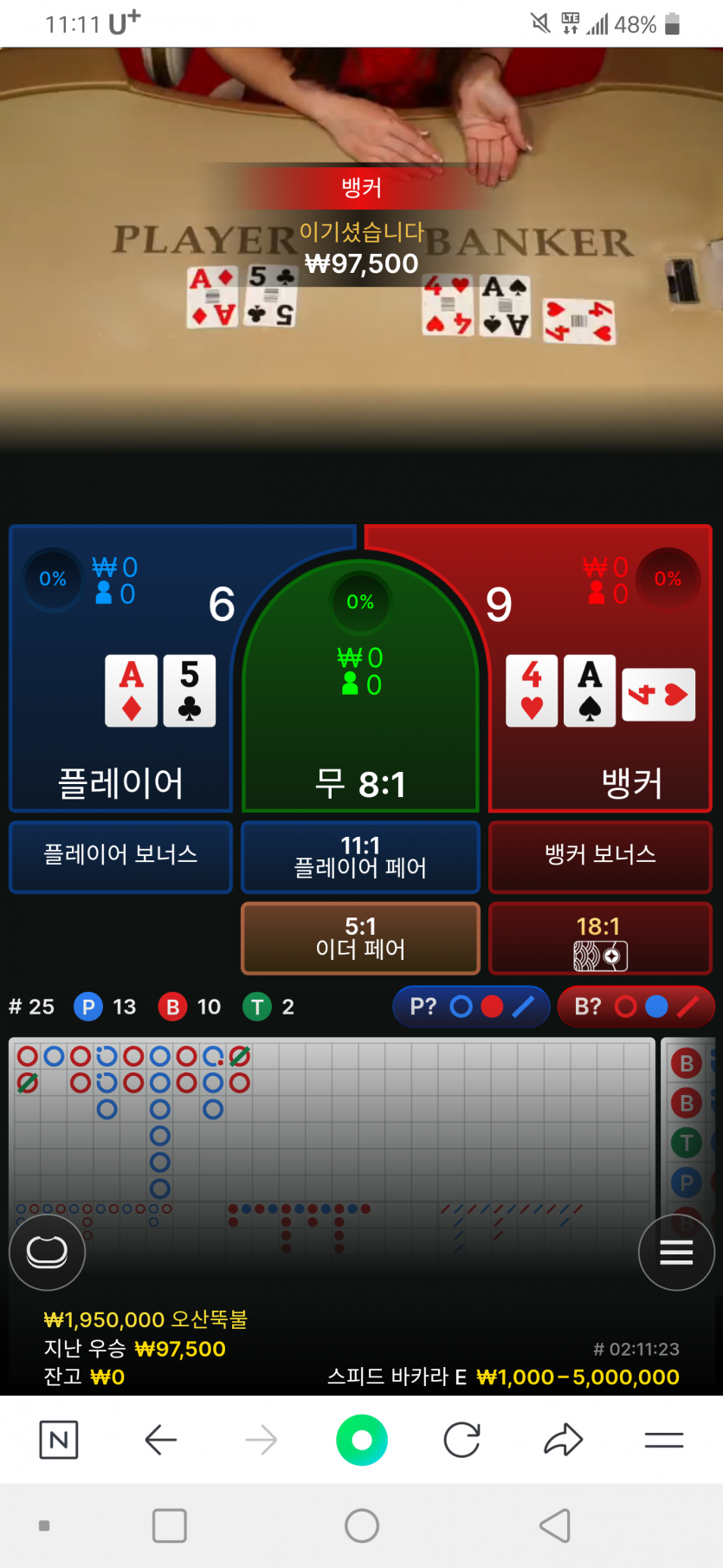Choose the 5:1 이더 페어 bet
Viewport: 723px width, 1568px height.
(x=360, y=937)
